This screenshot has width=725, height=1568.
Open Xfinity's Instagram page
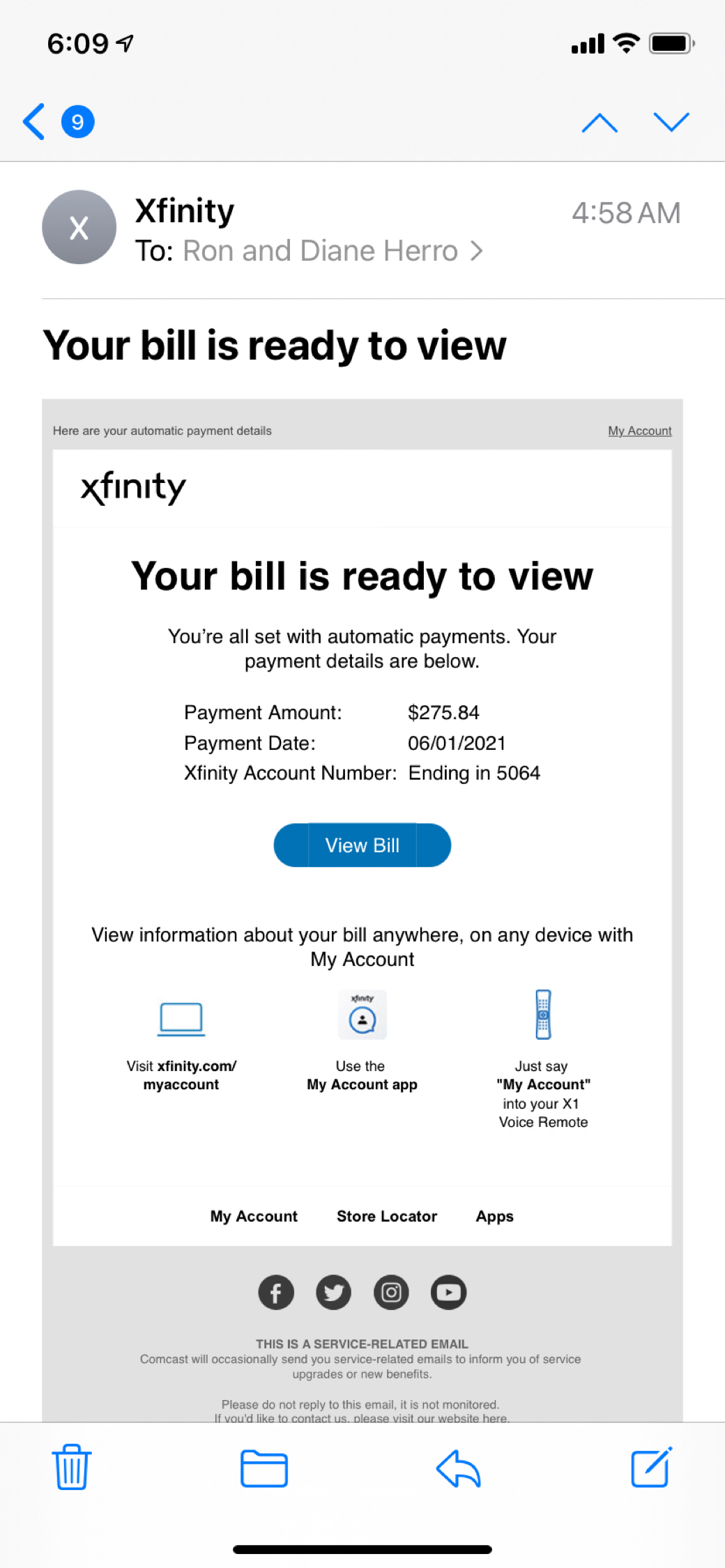pos(391,1293)
